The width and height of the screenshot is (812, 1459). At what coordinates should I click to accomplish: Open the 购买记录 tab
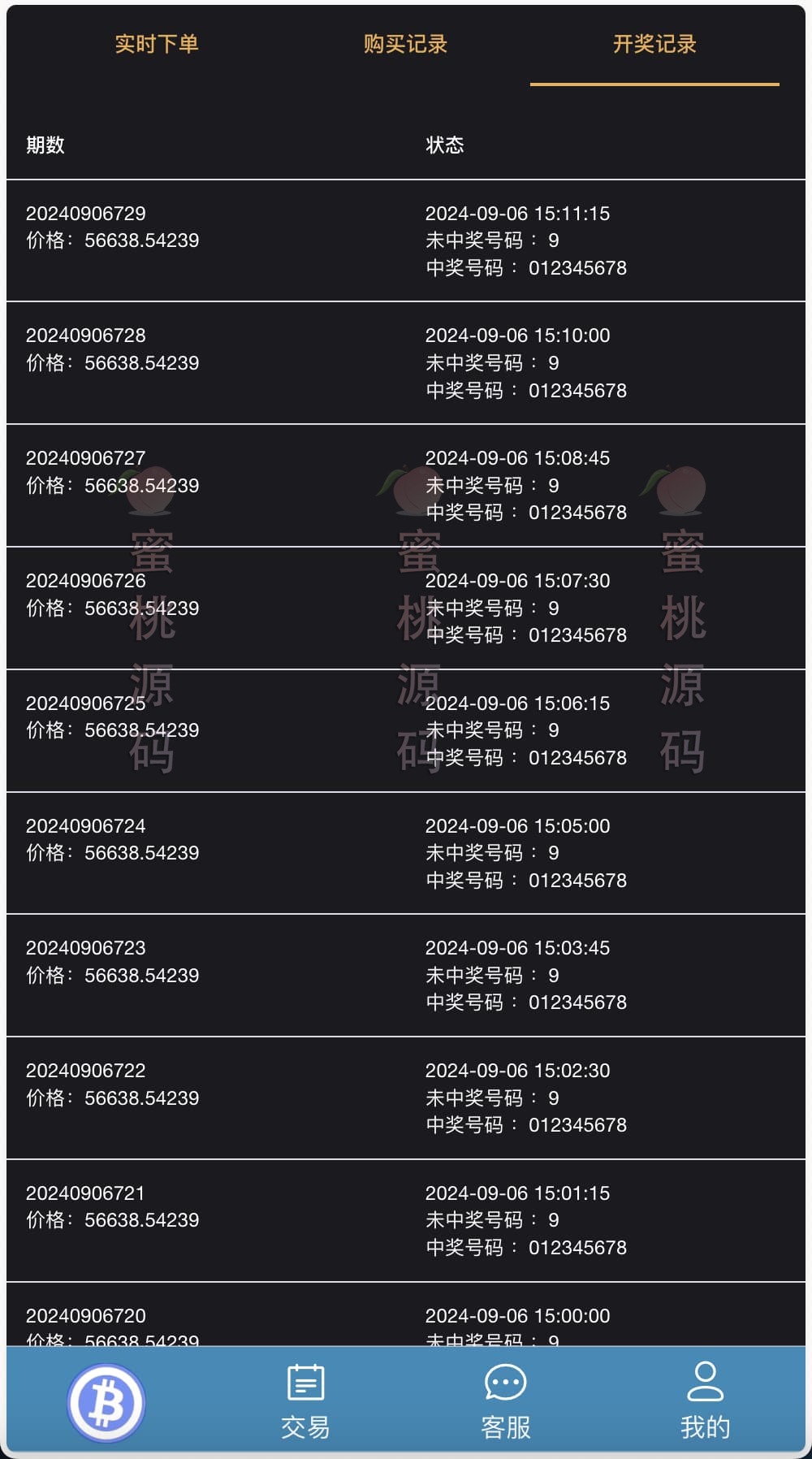(x=405, y=44)
